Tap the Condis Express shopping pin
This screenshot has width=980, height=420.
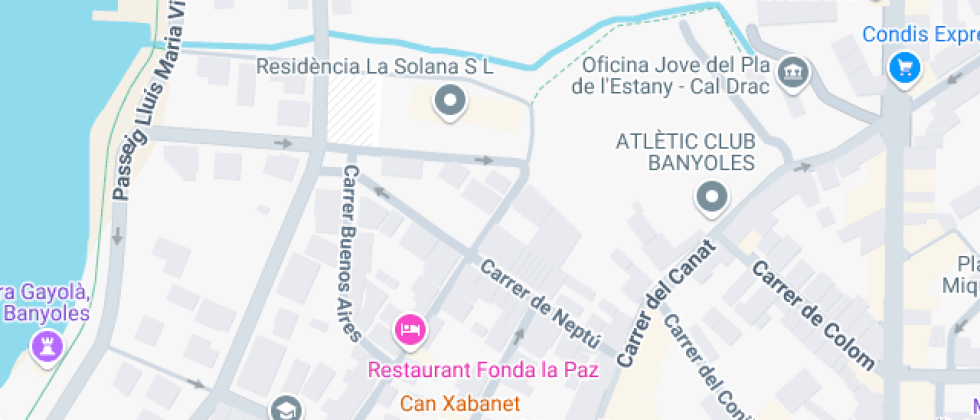click(904, 68)
